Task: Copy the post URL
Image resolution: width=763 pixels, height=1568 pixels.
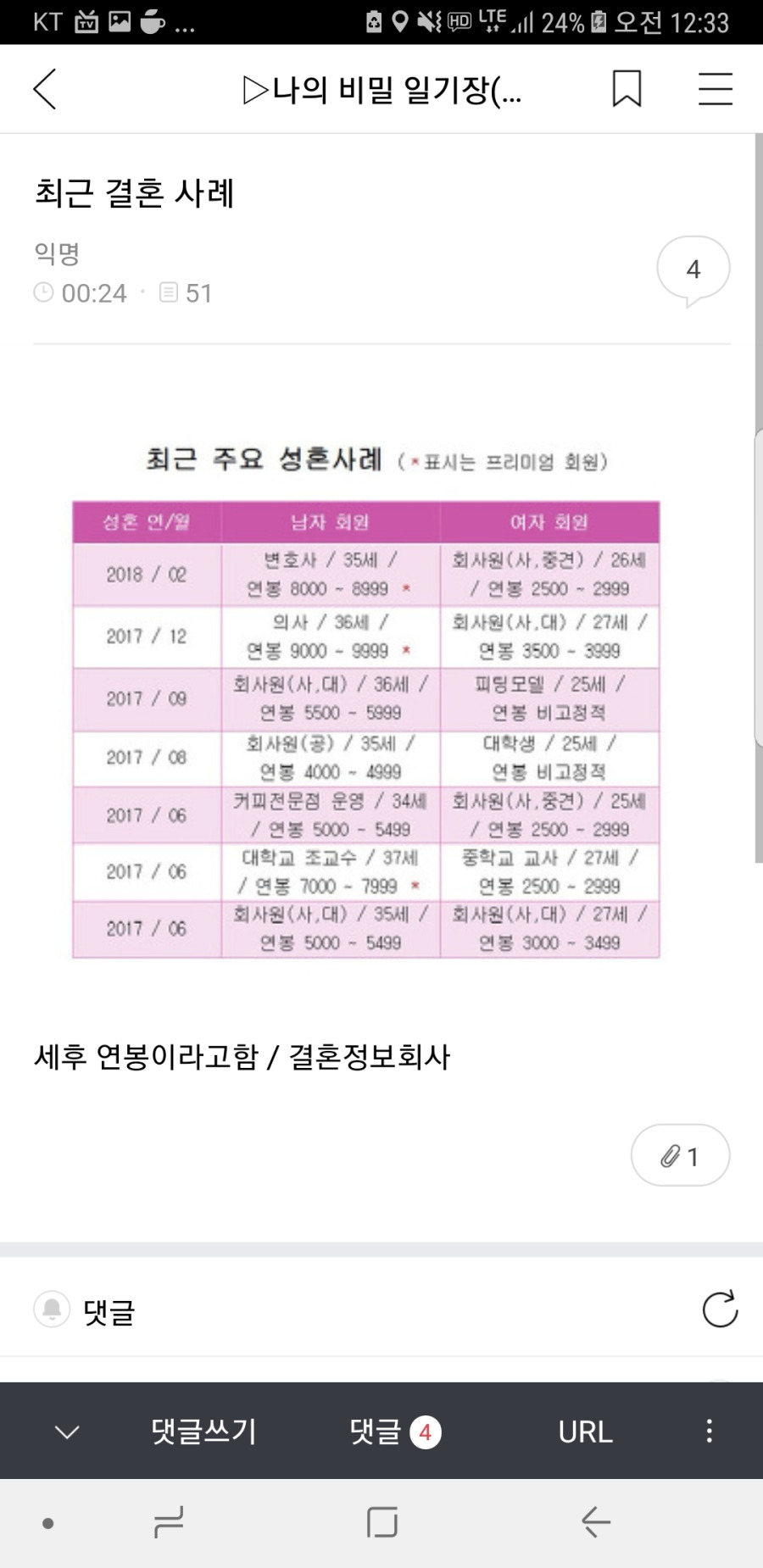Action: pos(585,1432)
